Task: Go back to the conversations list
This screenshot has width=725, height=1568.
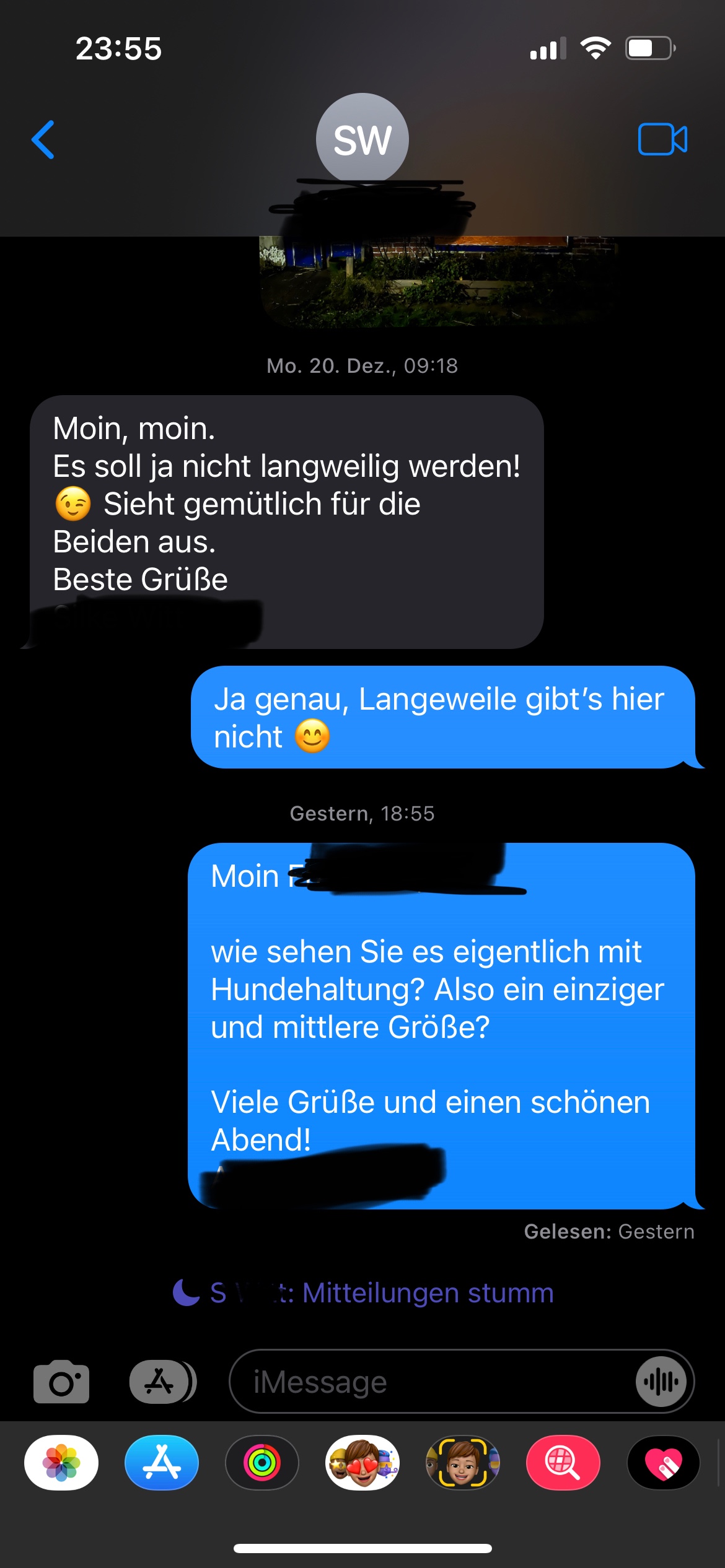Action: point(43,140)
